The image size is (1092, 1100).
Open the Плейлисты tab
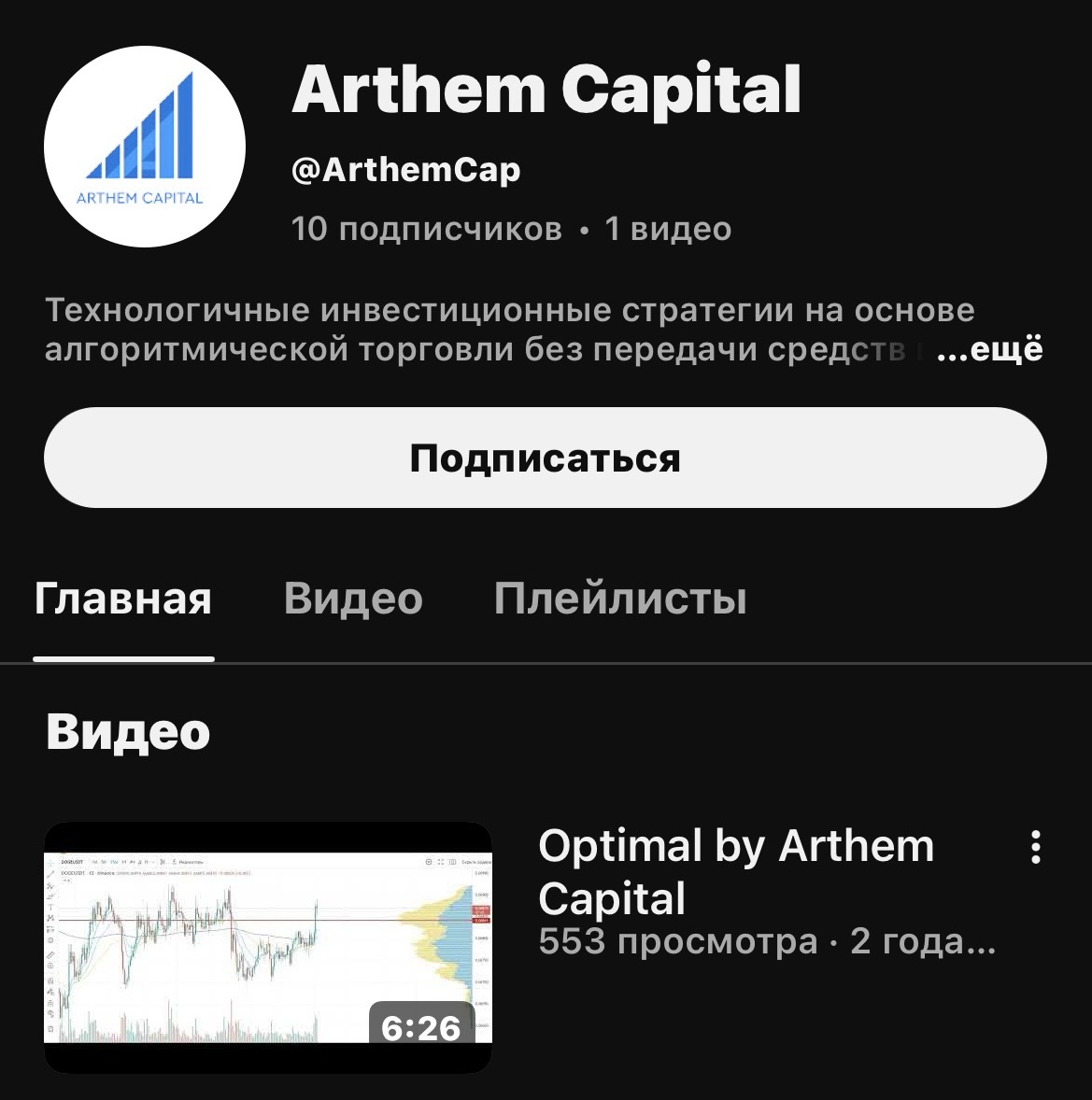pyautogui.click(x=619, y=599)
